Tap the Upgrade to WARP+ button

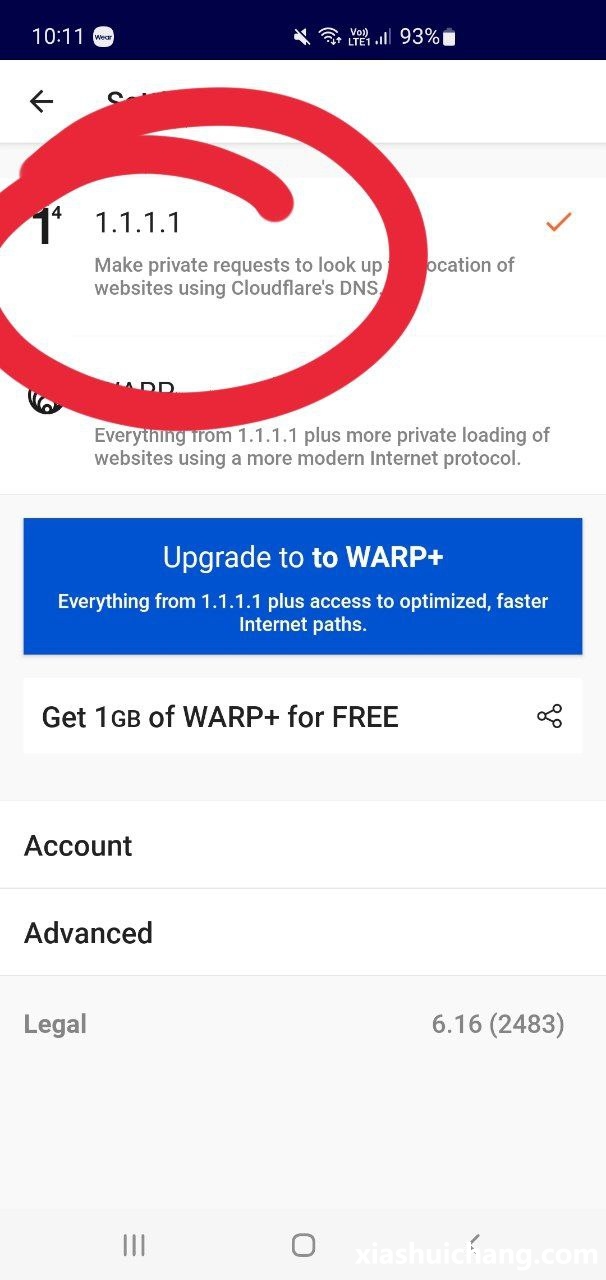(302, 586)
